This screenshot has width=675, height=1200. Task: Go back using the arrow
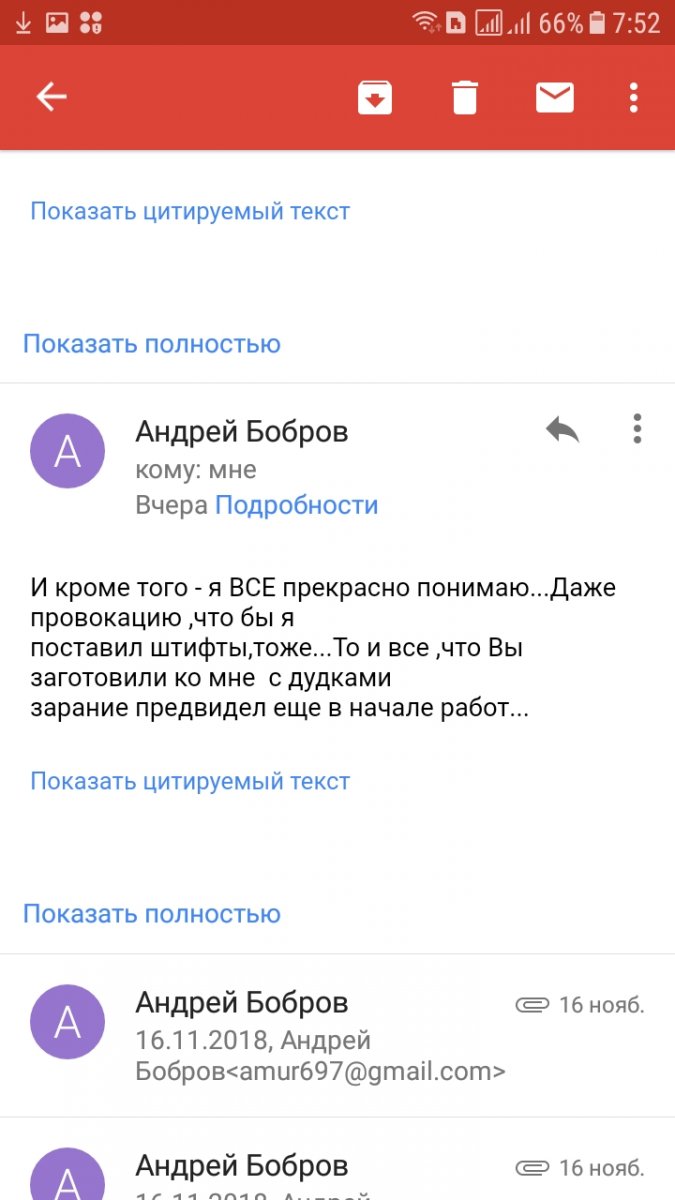tap(52, 97)
